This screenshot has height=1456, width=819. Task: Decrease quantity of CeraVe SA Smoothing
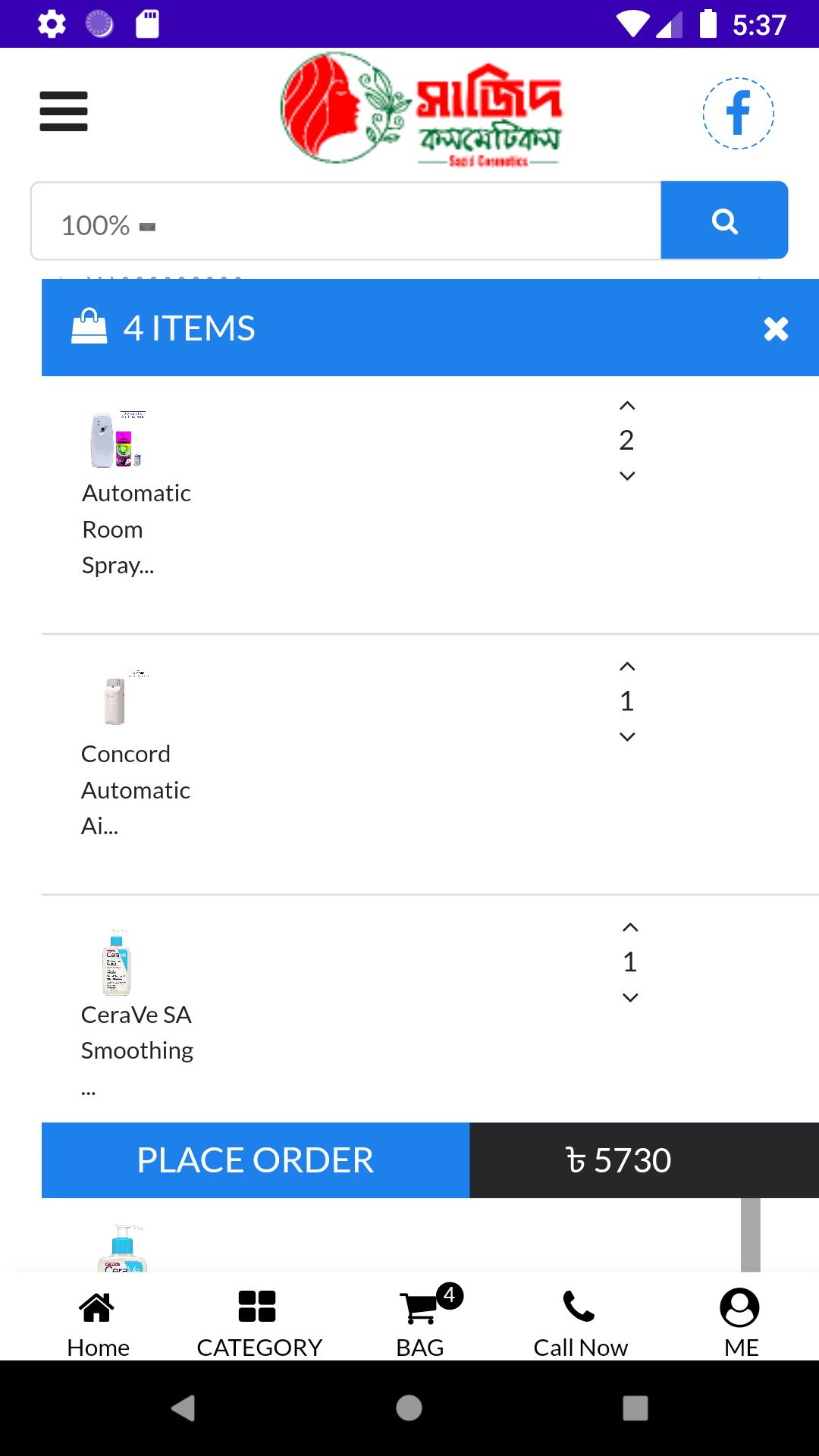[x=630, y=998]
